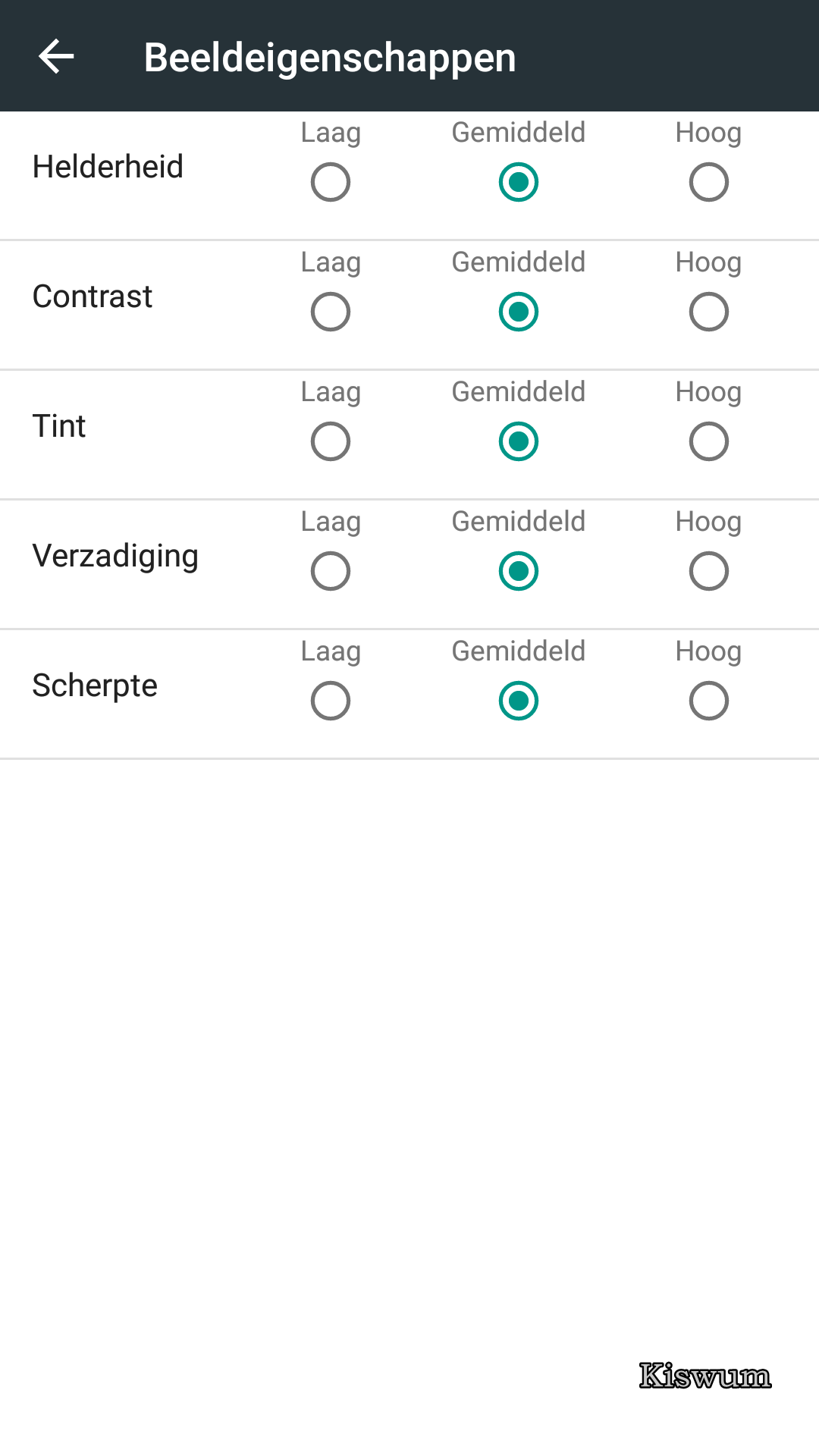Go back from Beeldeigenschappen
This screenshot has height=1456, width=819.
[x=56, y=57]
